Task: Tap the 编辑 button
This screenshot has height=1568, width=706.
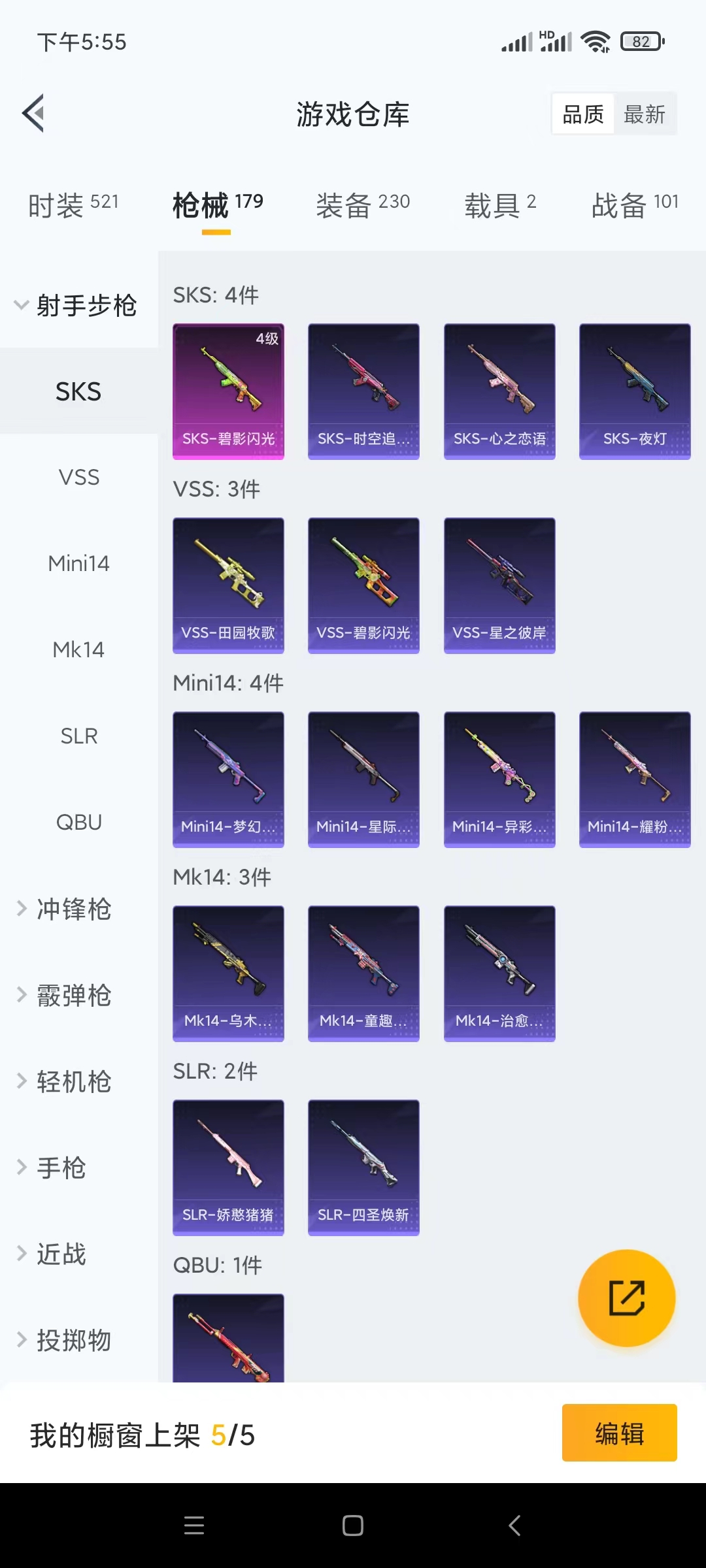Action: pos(619,1433)
